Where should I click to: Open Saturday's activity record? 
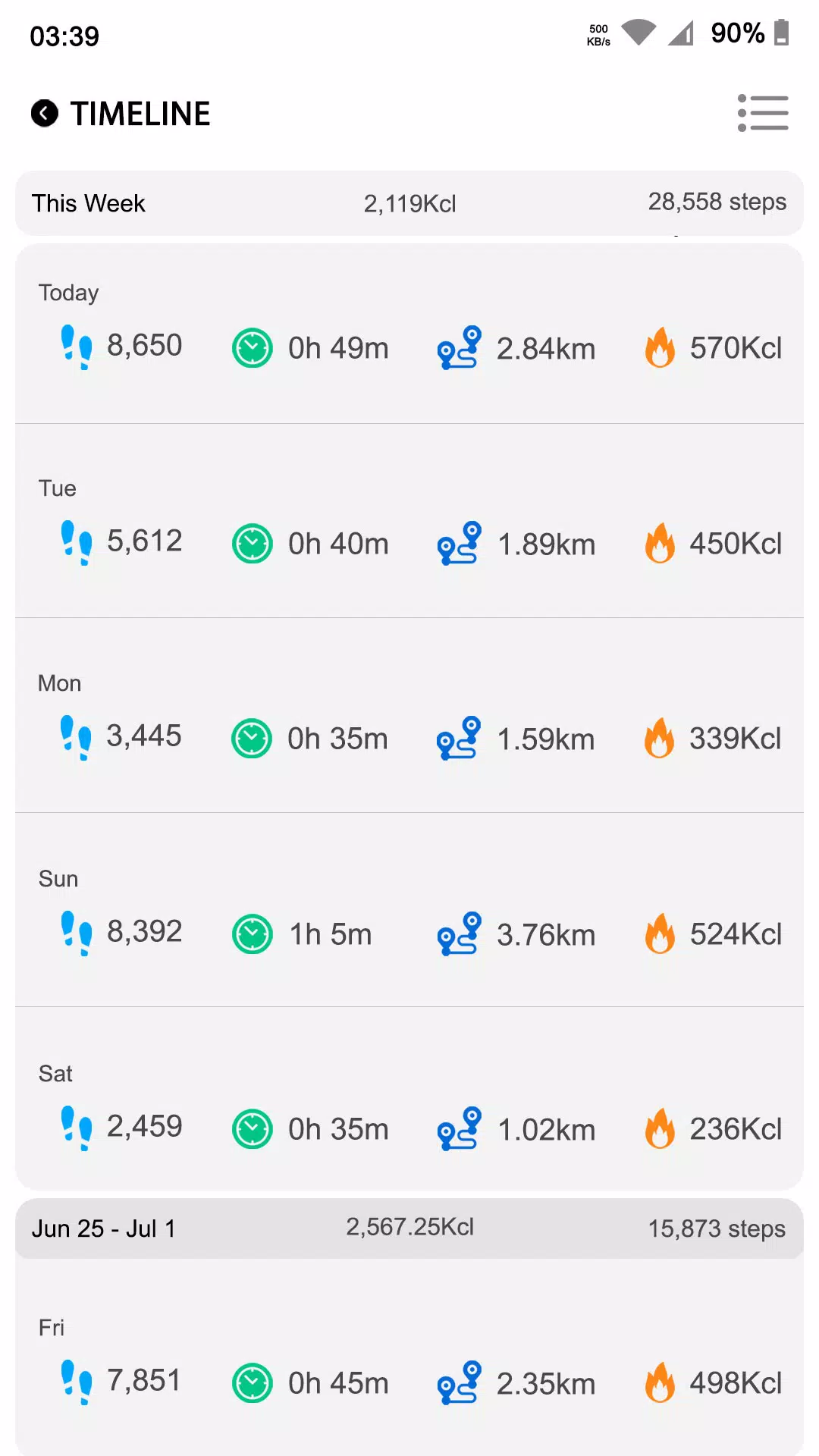409,1099
